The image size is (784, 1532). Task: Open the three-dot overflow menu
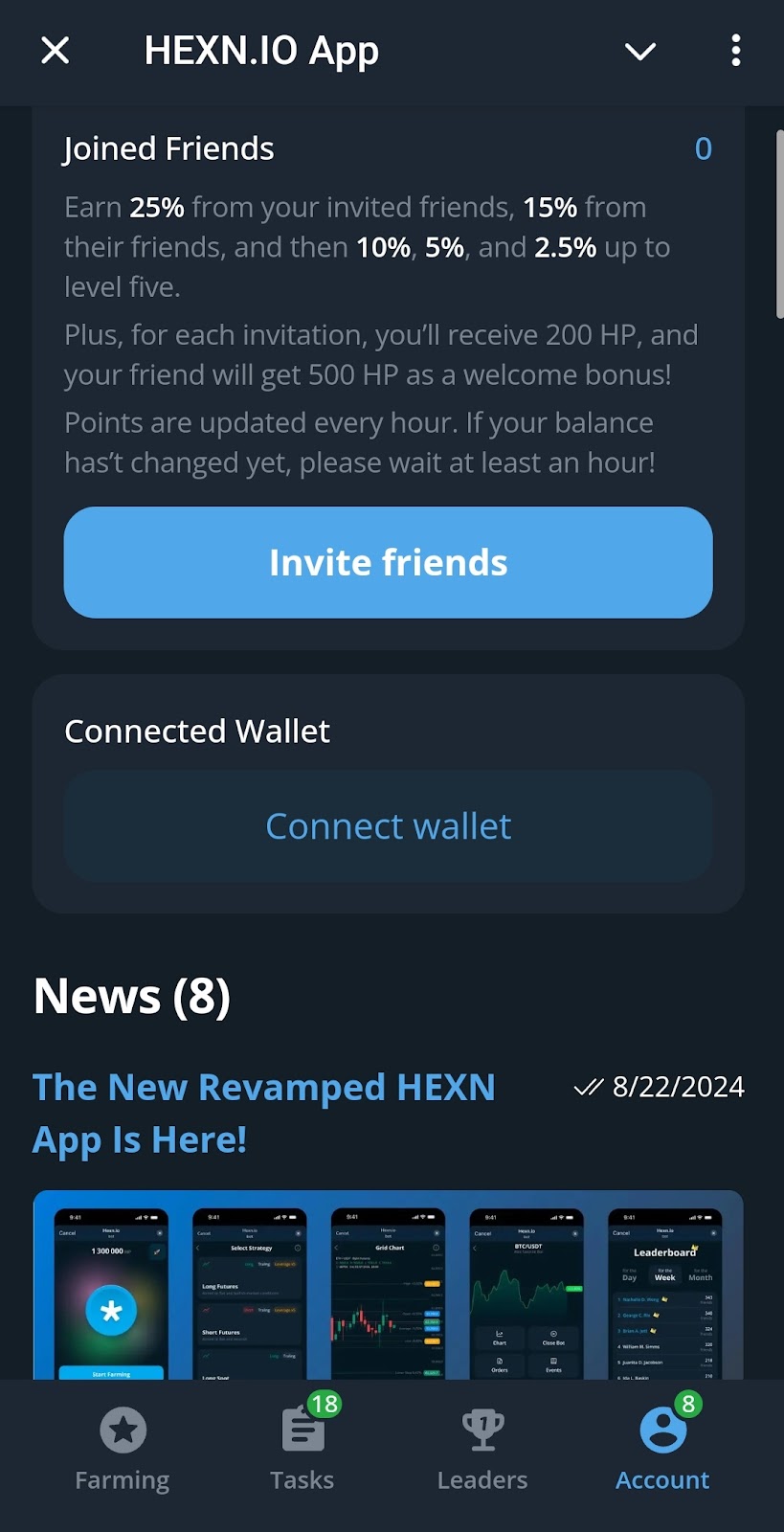tap(735, 51)
